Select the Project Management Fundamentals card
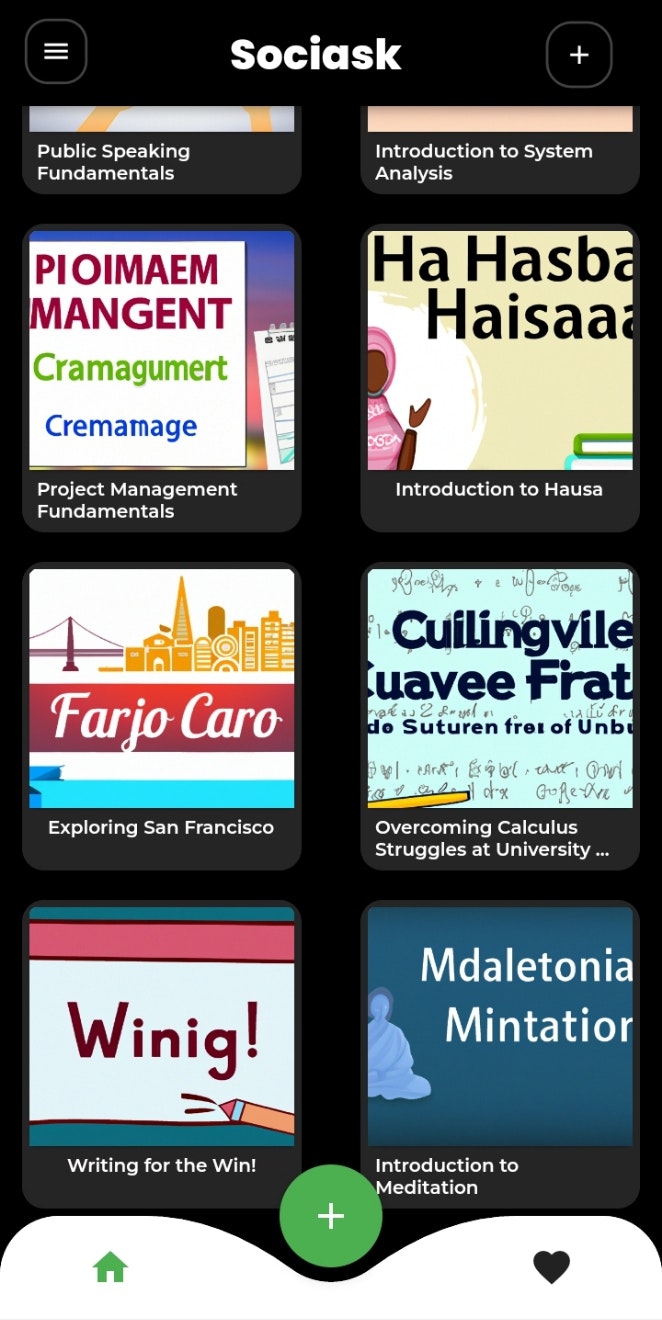The image size is (662, 1320). pyautogui.click(x=161, y=377)
